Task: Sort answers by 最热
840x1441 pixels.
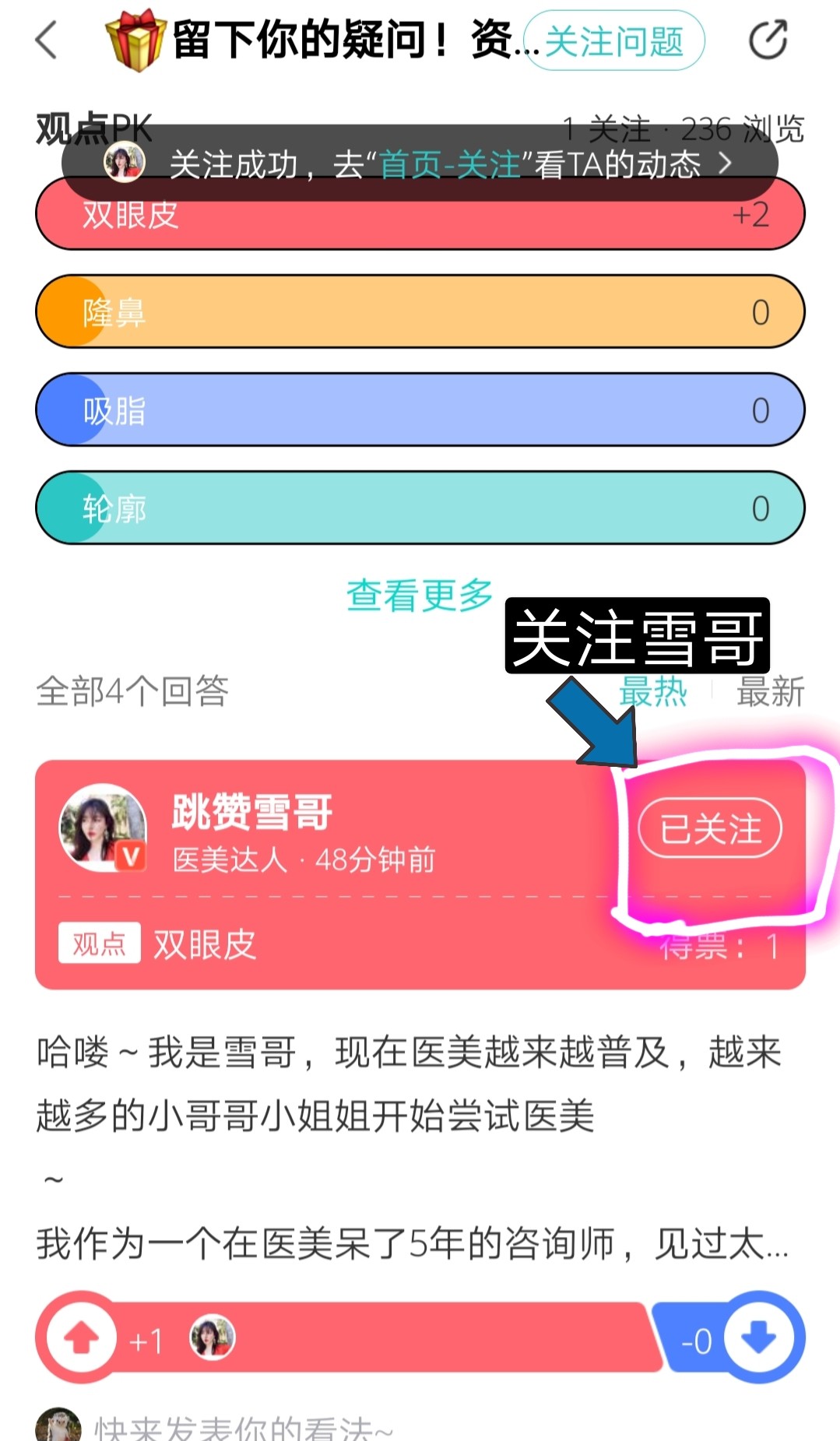Action: click(x=652, y=692)
